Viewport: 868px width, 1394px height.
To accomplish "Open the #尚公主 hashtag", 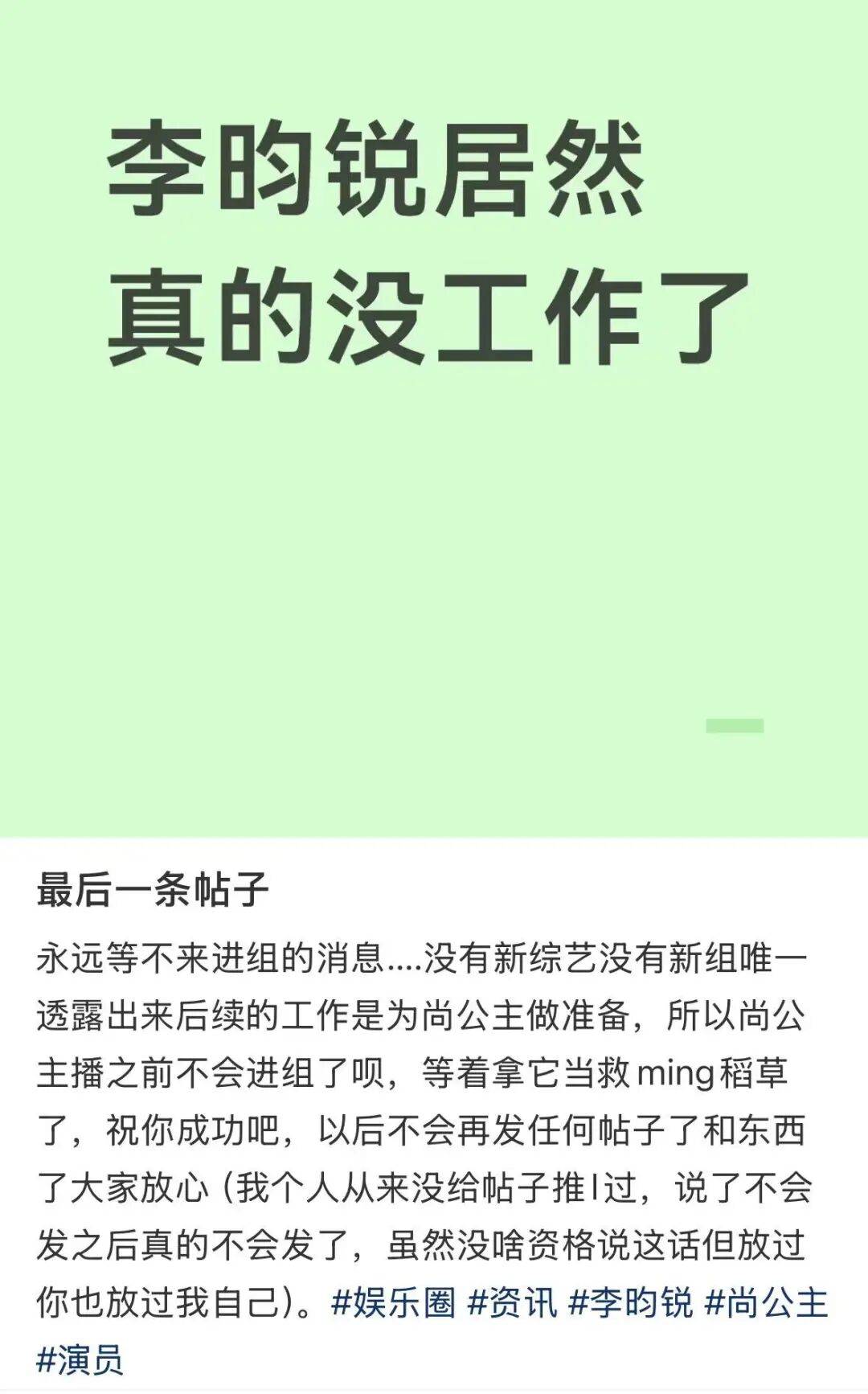I will pos(766,1303).
